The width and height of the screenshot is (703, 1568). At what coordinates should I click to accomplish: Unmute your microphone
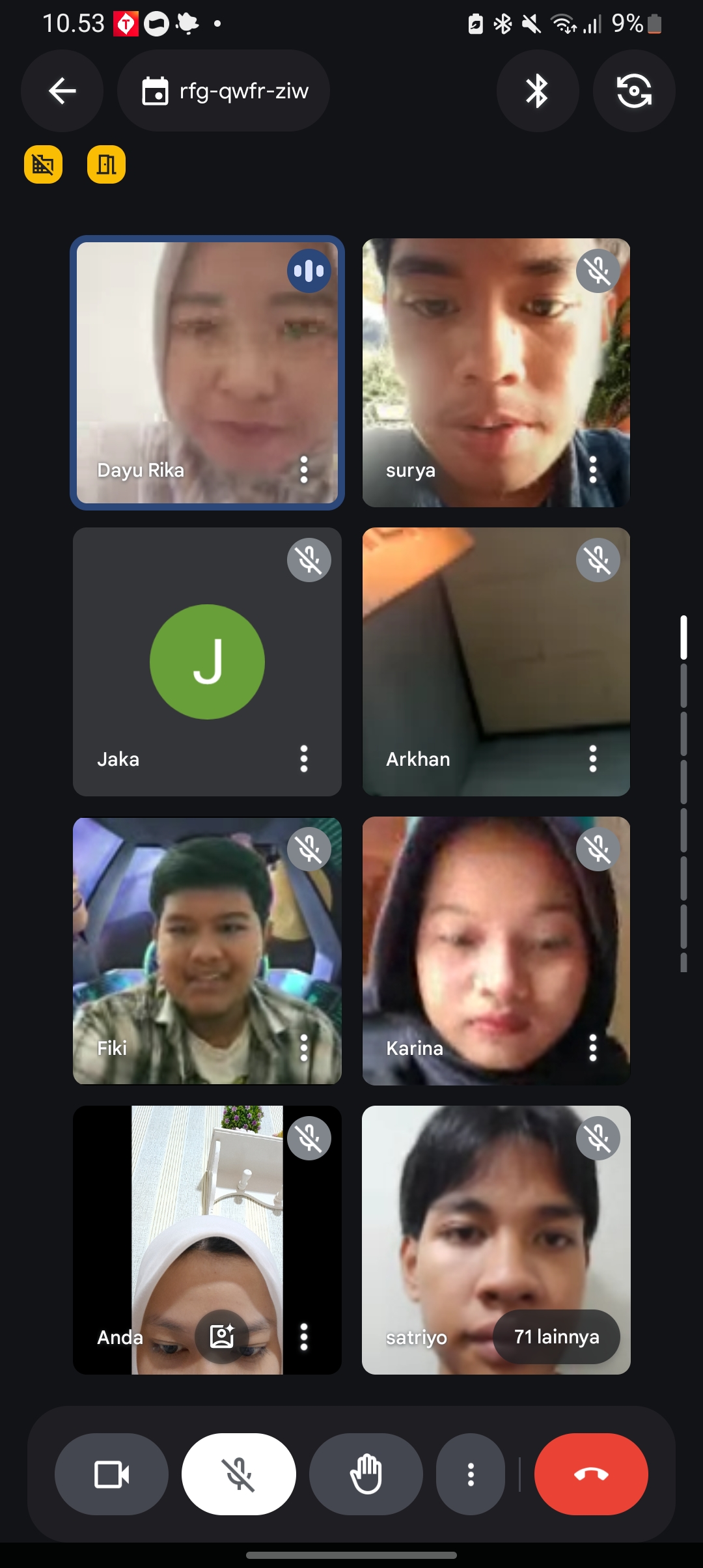click(x=239, y=1474)
